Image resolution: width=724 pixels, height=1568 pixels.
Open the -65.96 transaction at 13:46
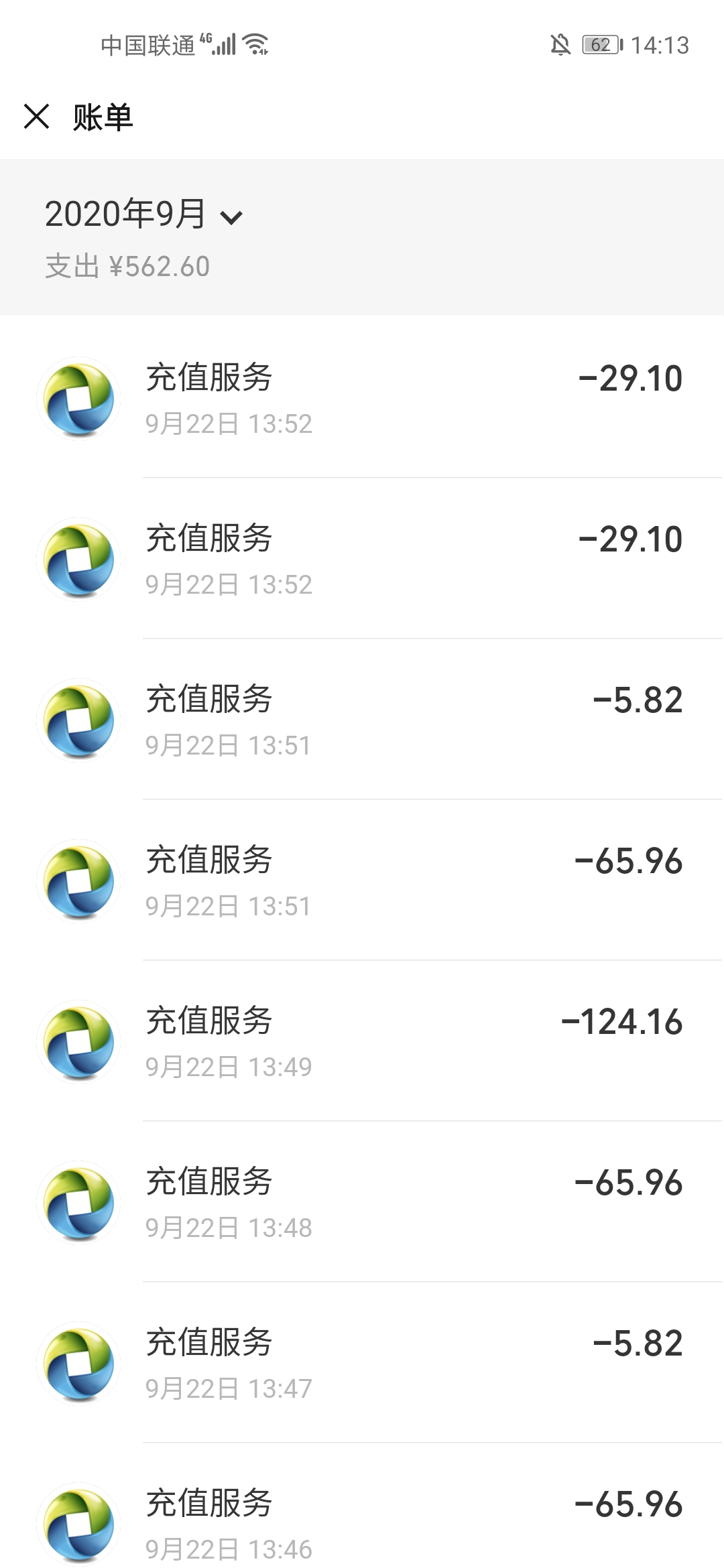[362, 1522]
